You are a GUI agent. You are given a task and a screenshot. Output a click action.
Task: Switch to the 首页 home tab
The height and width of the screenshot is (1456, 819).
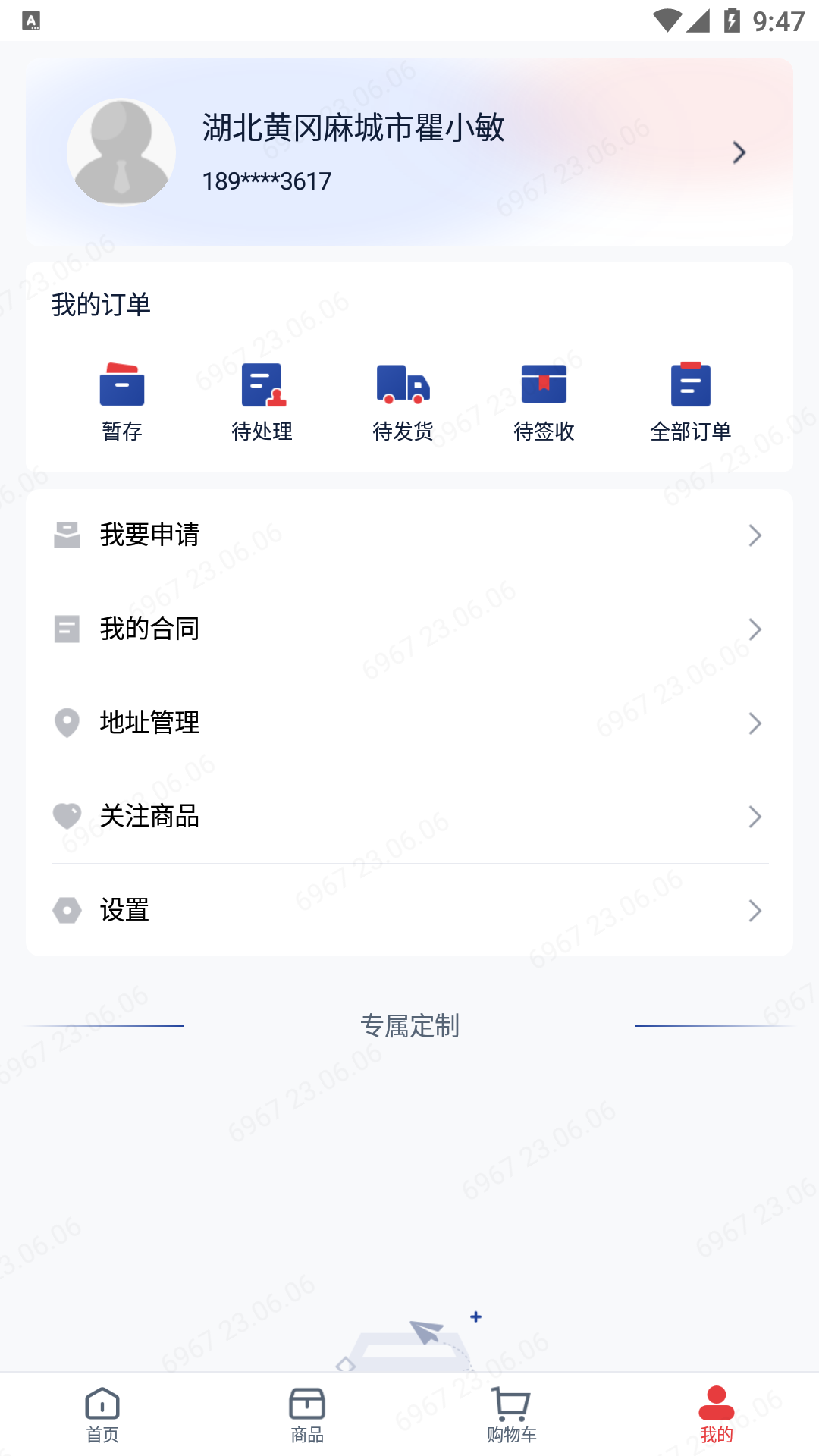(x=102, y=1415)
